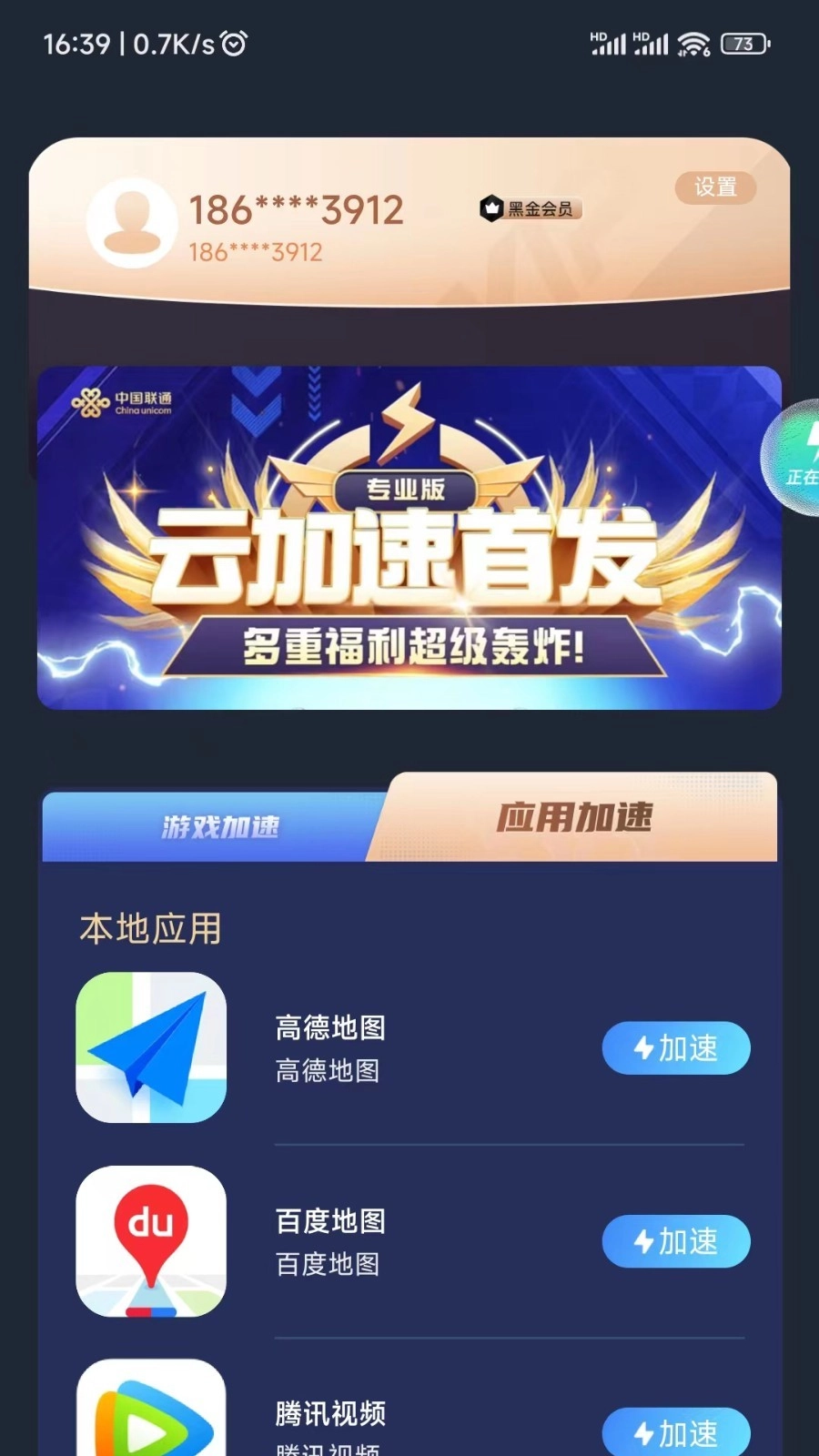Tap the masked phone number 186****3912
The width and height of the screenshot is (819, 1456).
point(296,209)
